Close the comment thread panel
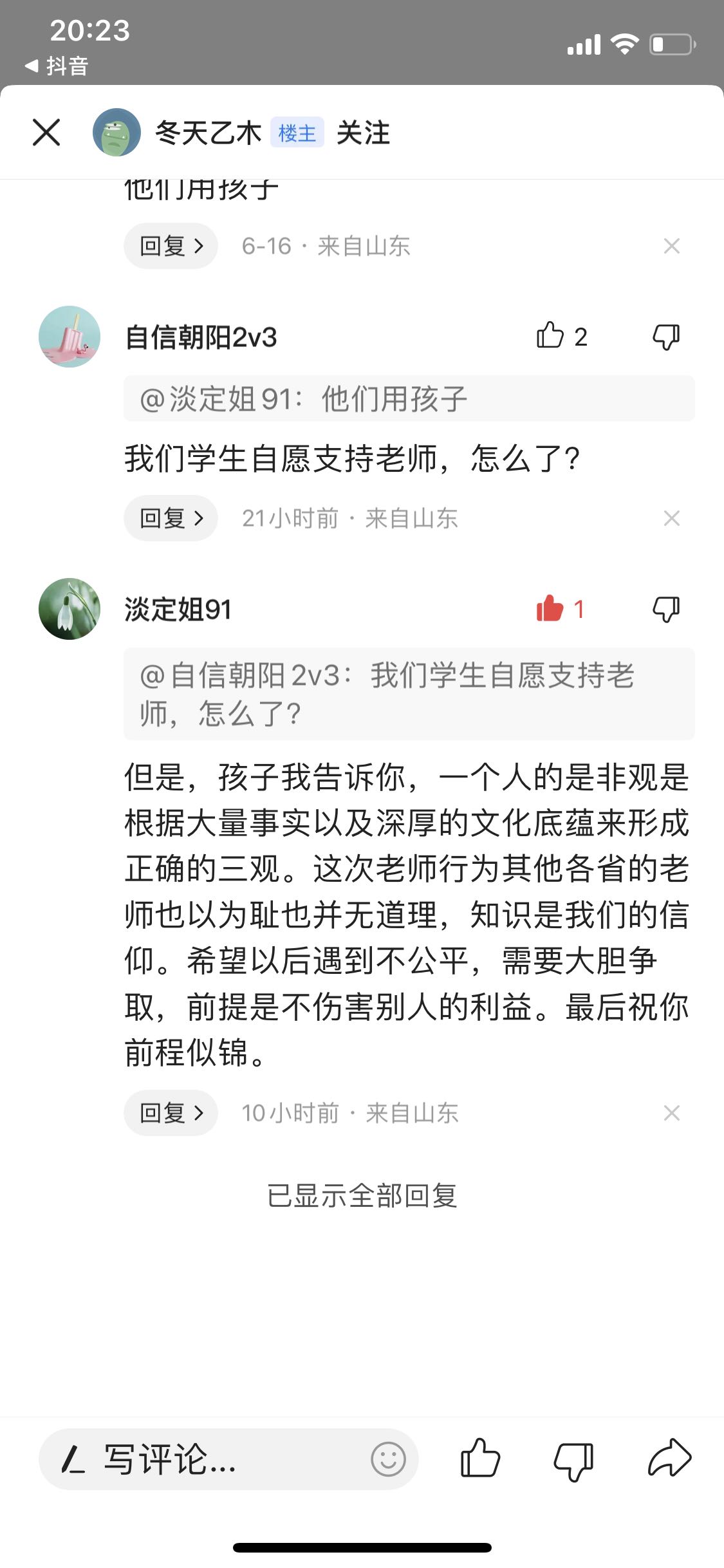The image size is (724, 1568). click(46, 133)
